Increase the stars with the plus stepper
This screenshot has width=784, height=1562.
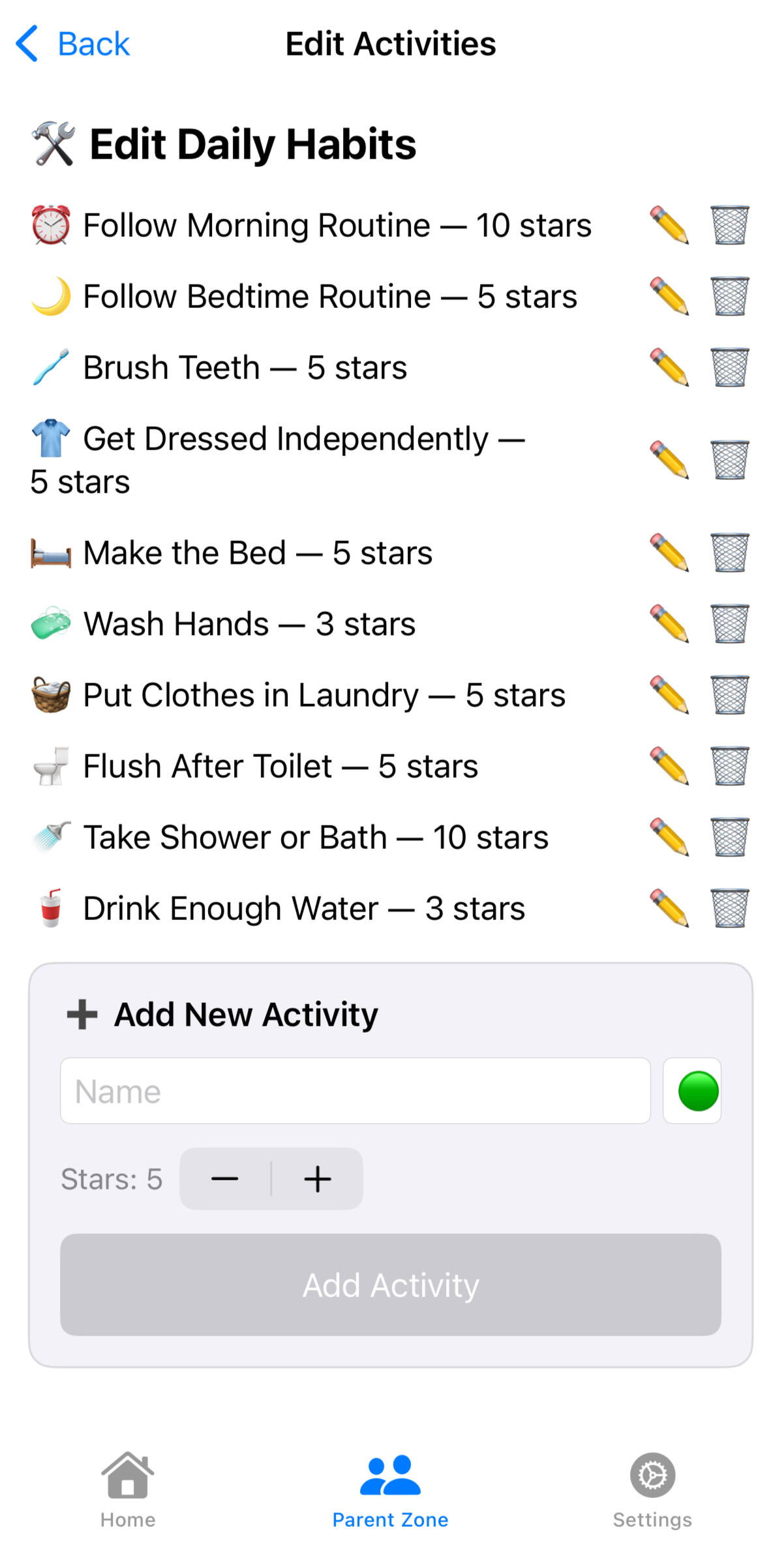(x=318, y=1179)
